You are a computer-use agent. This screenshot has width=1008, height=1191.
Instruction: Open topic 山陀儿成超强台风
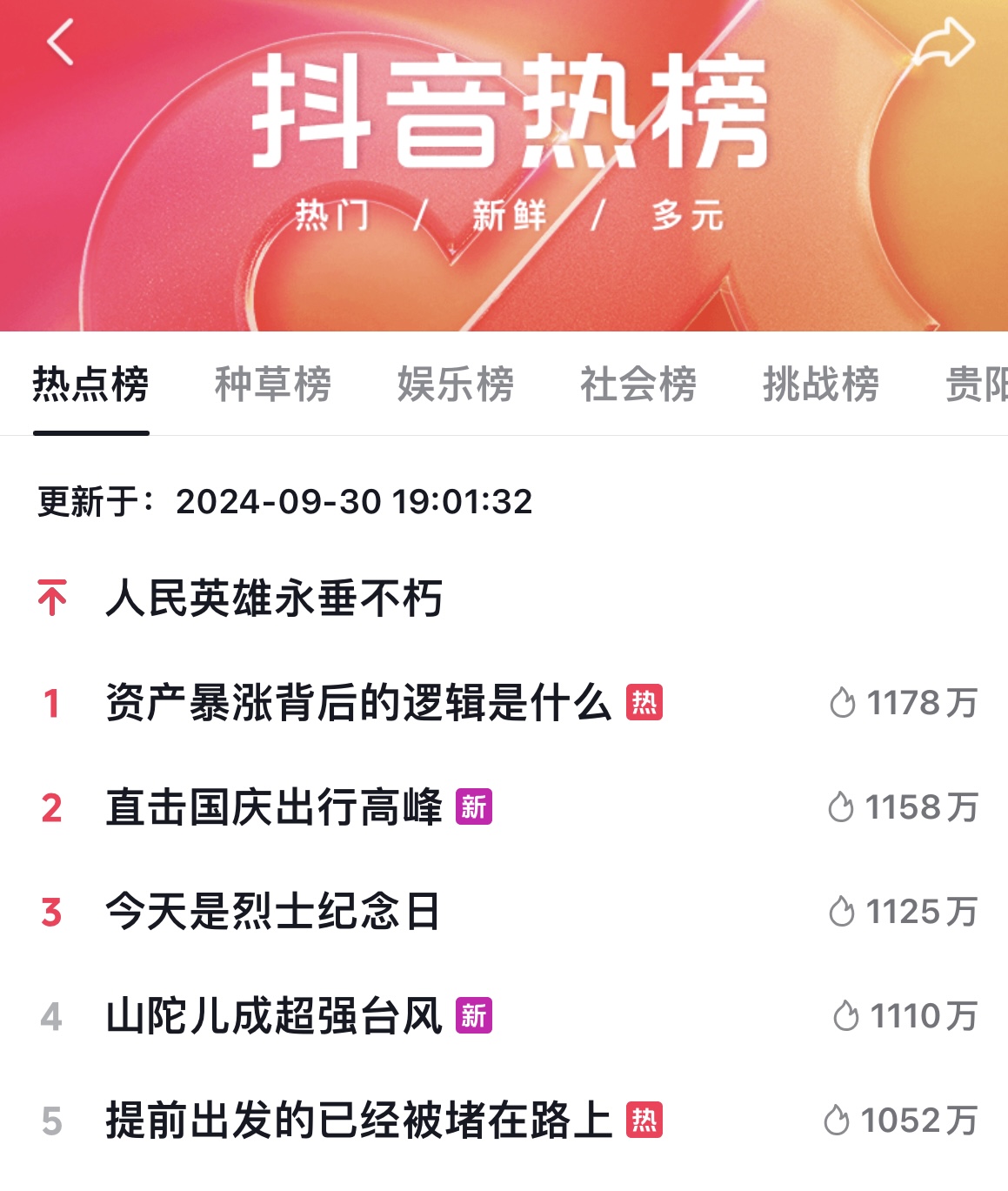274,1016
